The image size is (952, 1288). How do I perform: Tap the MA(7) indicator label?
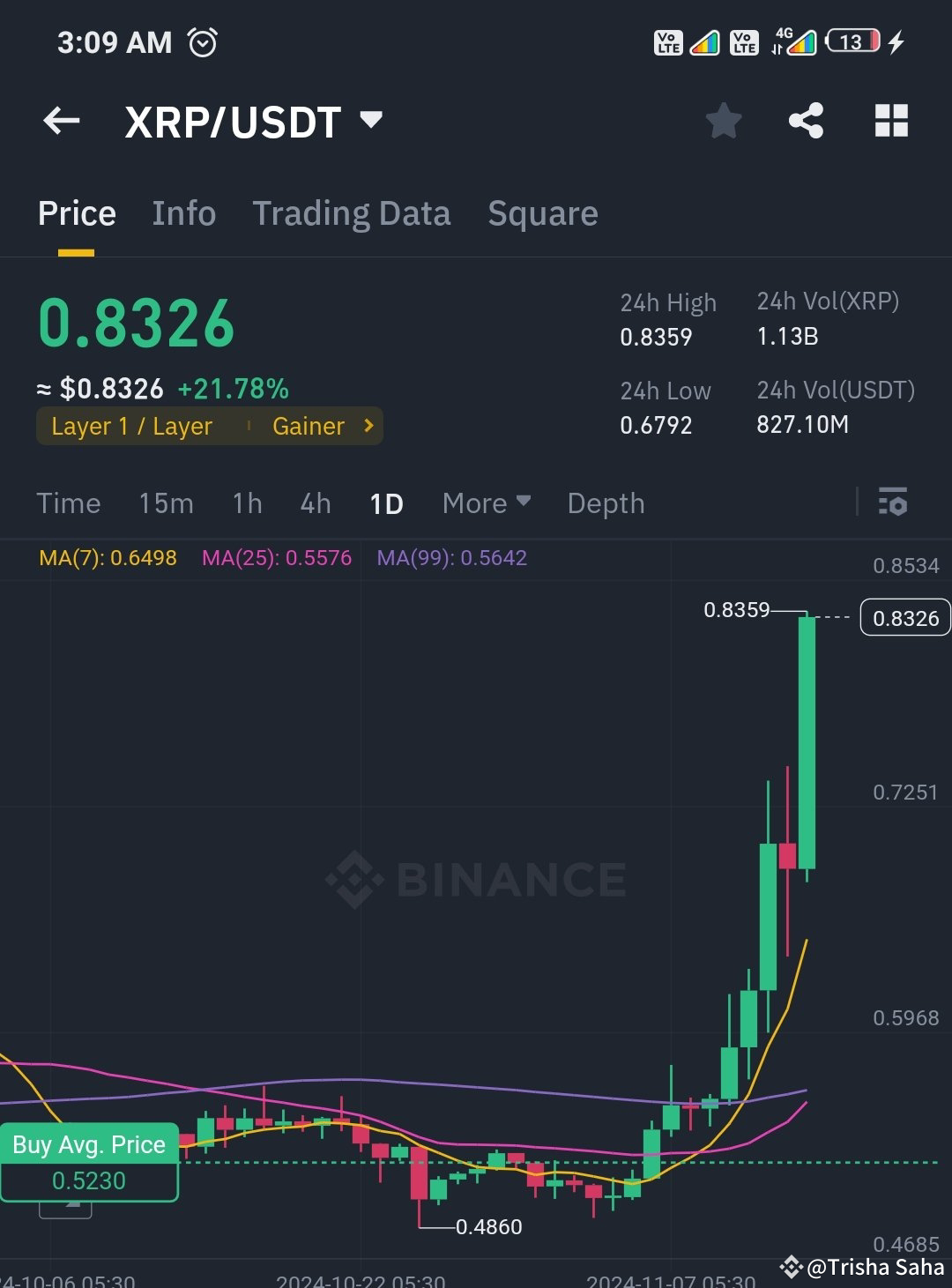click(x=108, y=557)
